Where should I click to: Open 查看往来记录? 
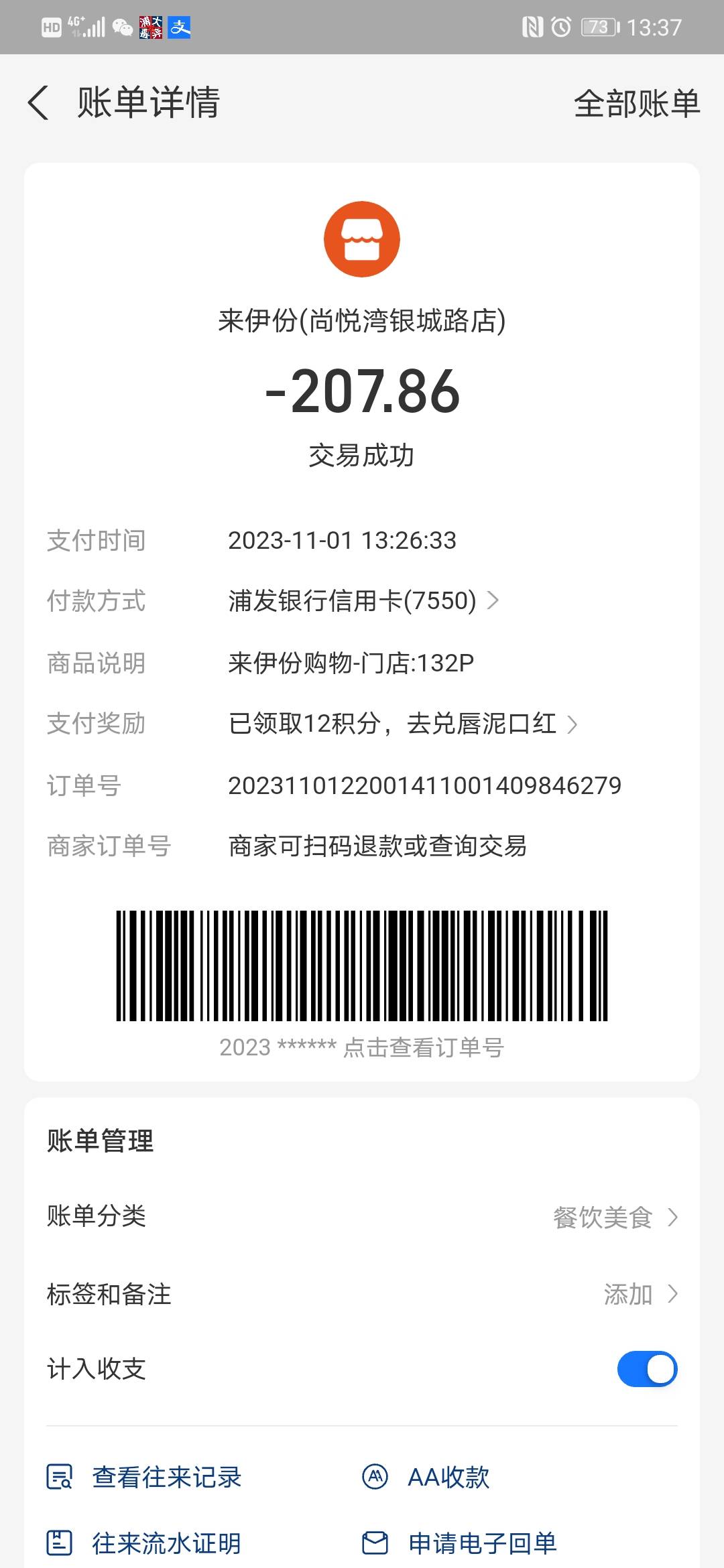click(x=144, y=1477)
